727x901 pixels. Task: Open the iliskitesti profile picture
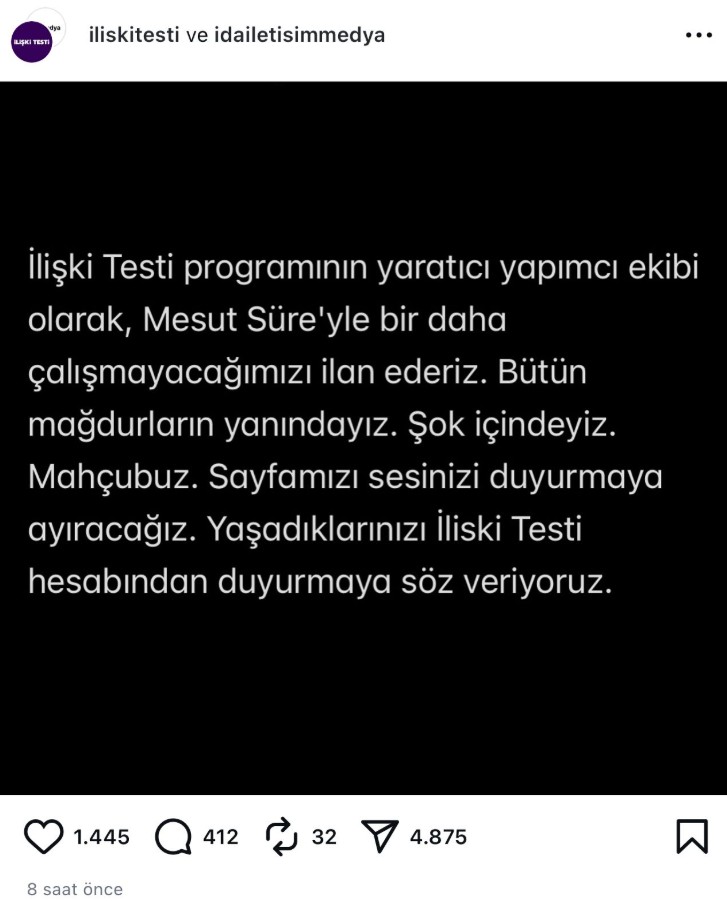point(31,41)
